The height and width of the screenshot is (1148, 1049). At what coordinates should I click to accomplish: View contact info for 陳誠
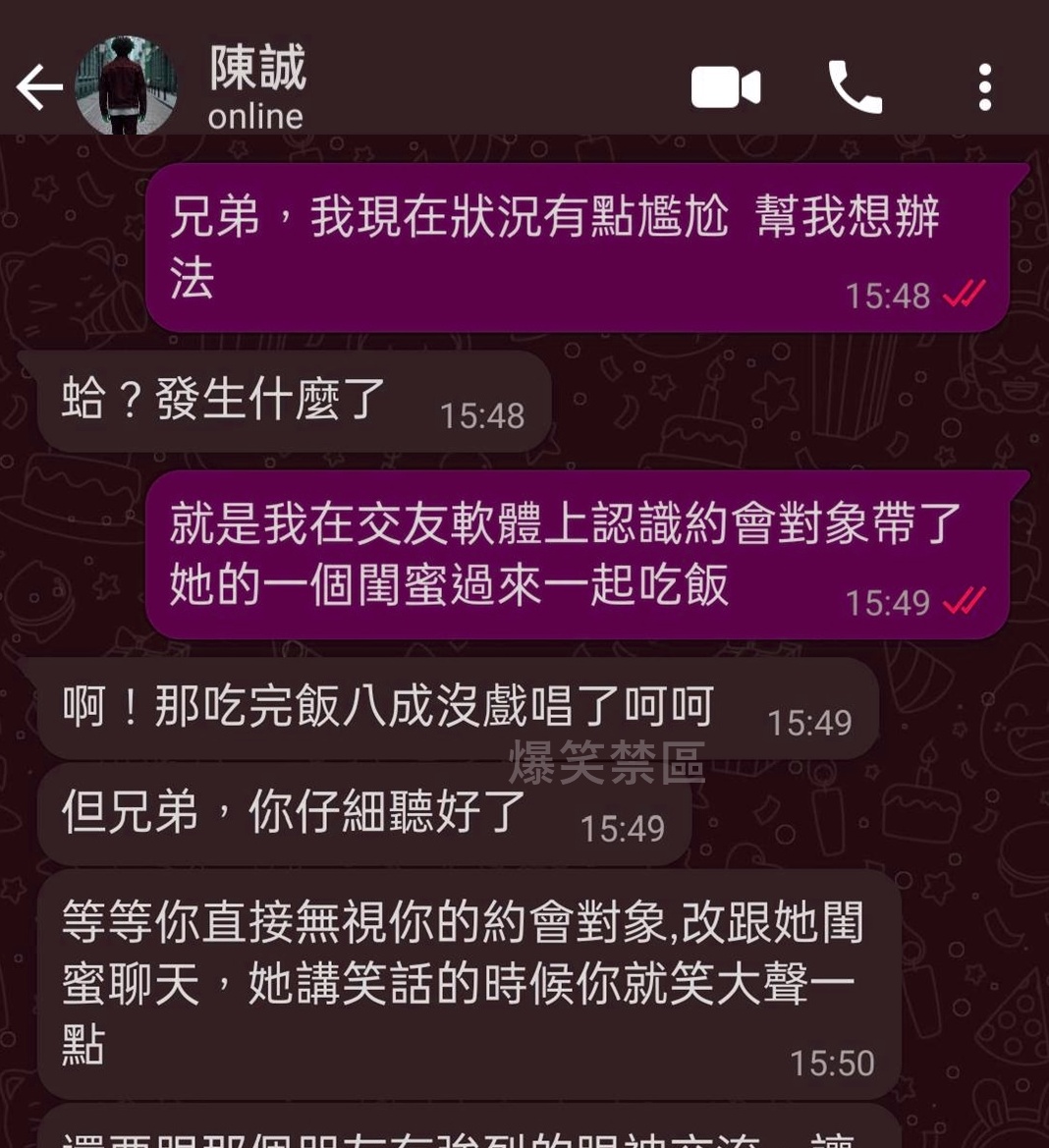257,86
